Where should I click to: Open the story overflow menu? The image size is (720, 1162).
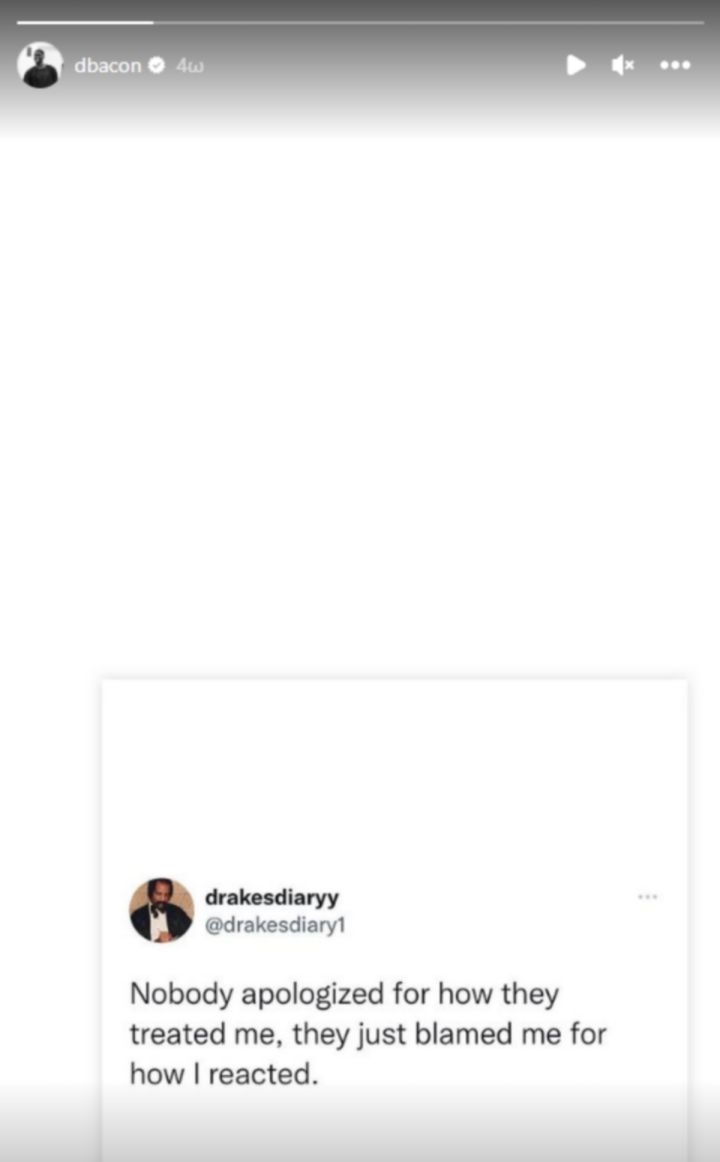[x=675, y=65]
